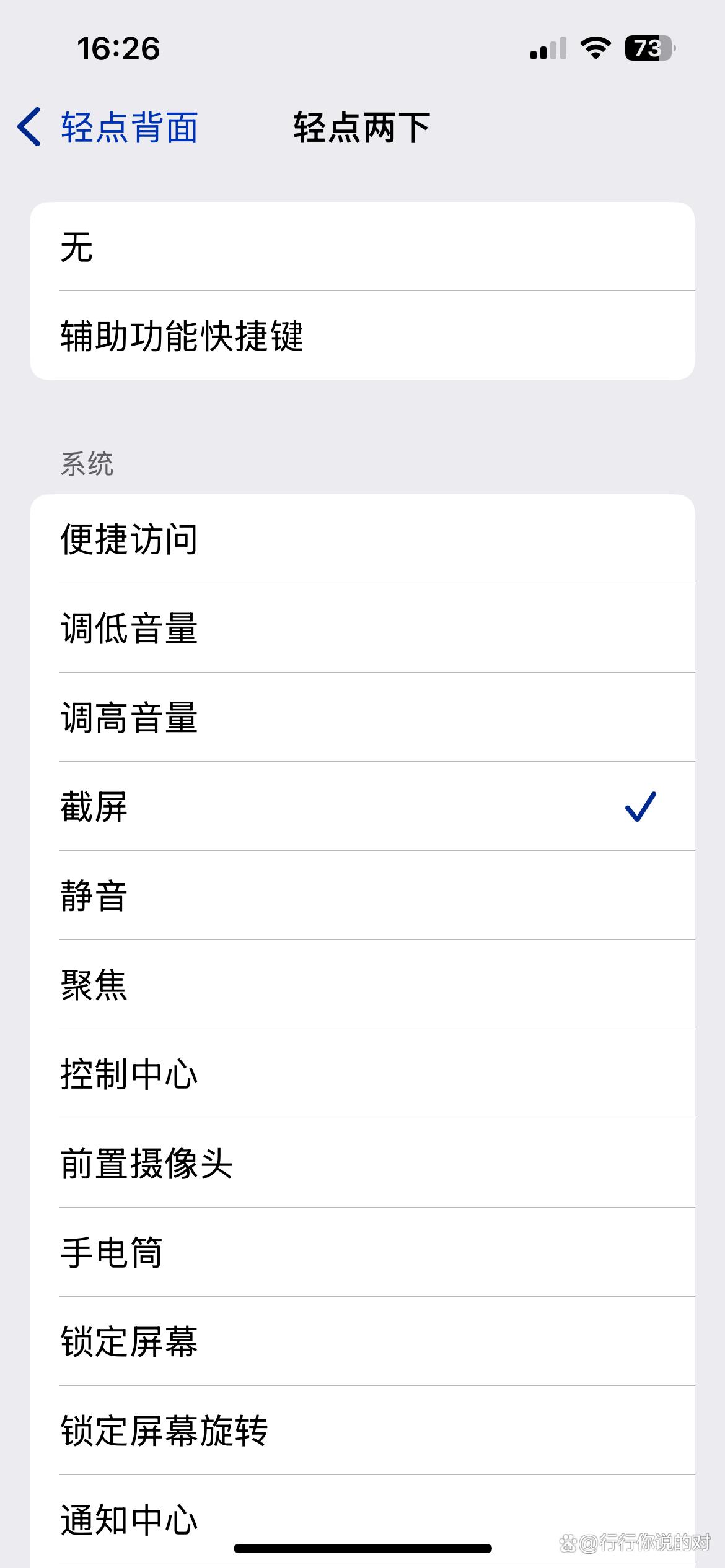Tap the battery indicator showing 73
Image resolution: width=725 pixels, height=1568 pixels.
[649, 50]
